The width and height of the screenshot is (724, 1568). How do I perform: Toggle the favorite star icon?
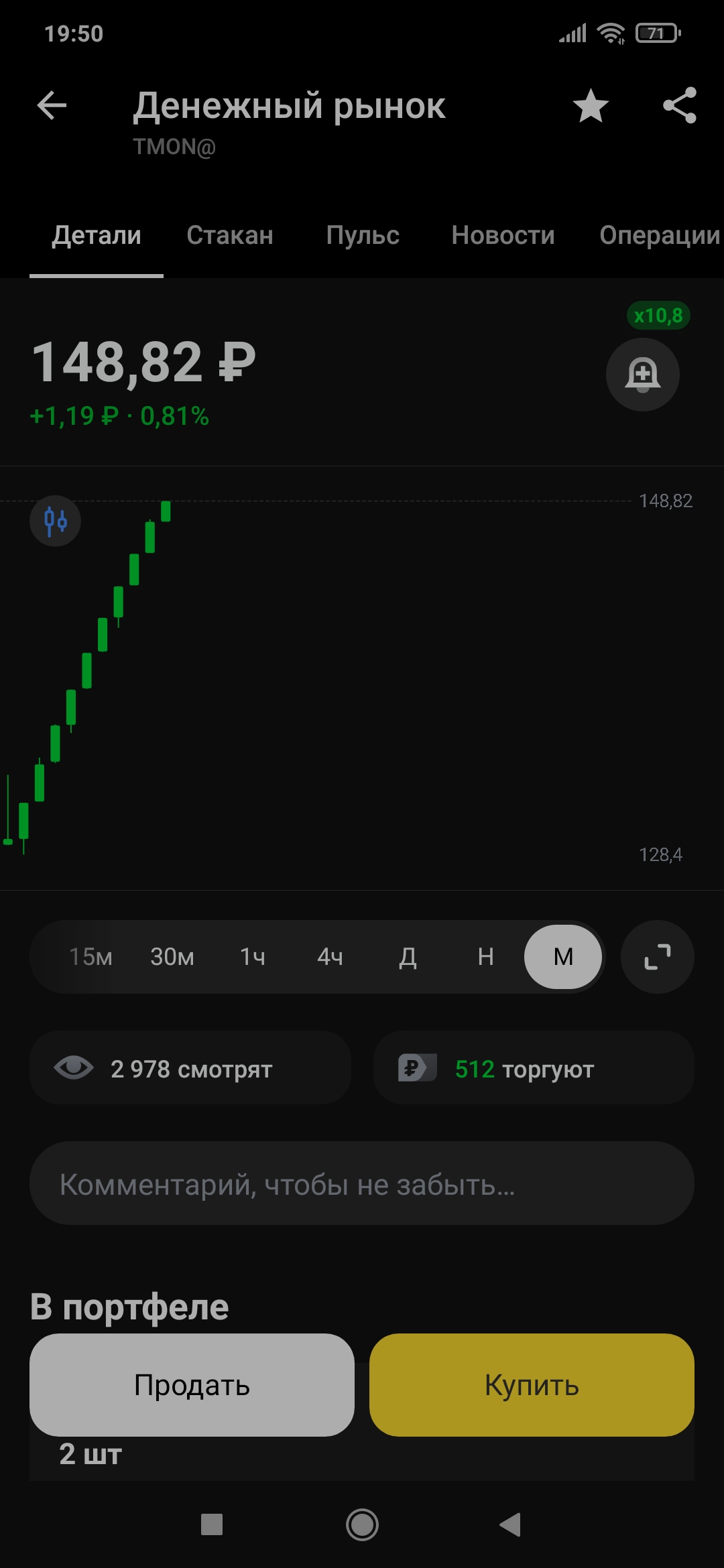point(591,106)
